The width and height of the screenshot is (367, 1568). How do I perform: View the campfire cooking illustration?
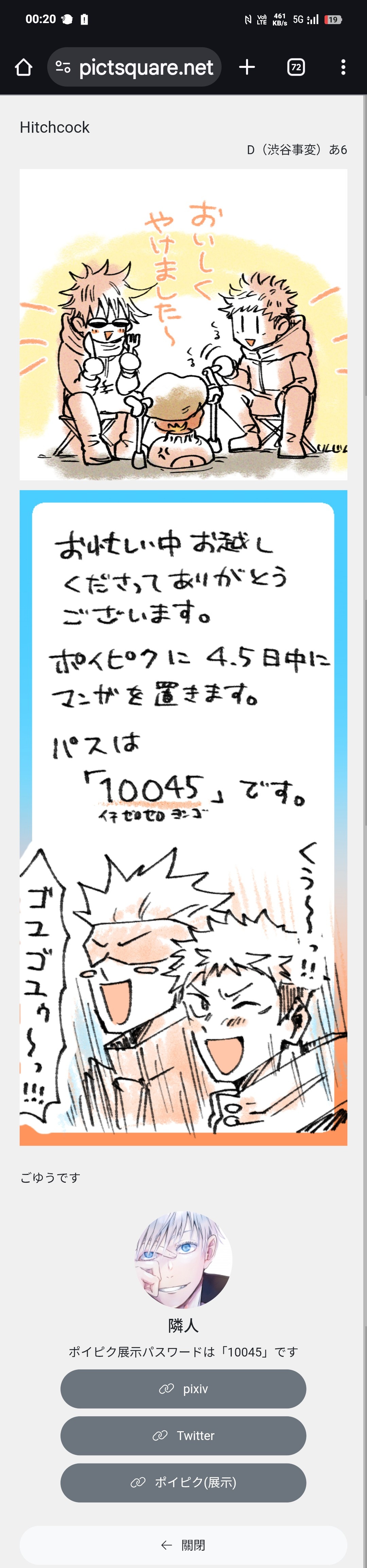pos(183,325)
